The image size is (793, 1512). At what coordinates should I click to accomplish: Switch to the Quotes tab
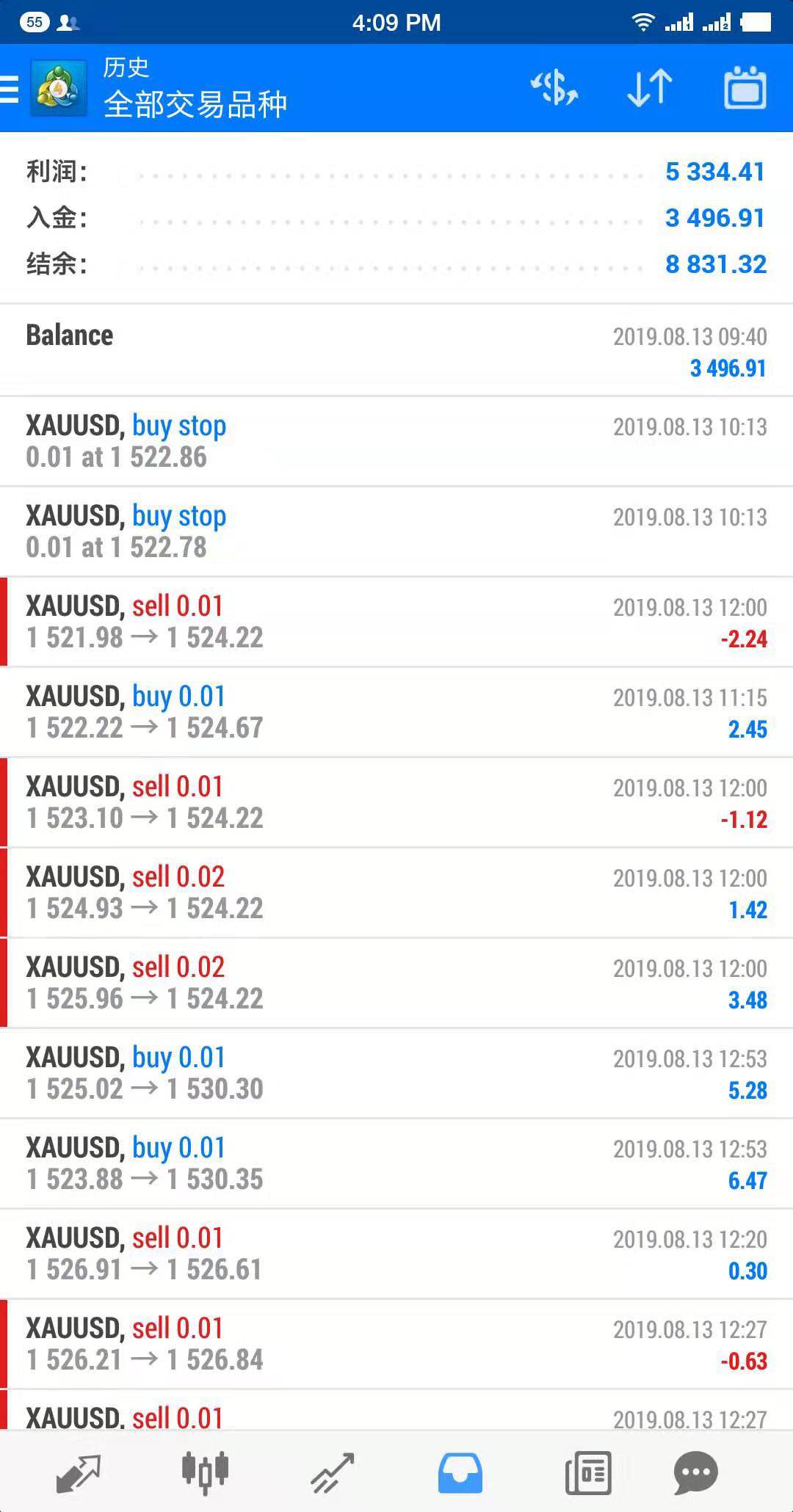[x=79, y=1473]
